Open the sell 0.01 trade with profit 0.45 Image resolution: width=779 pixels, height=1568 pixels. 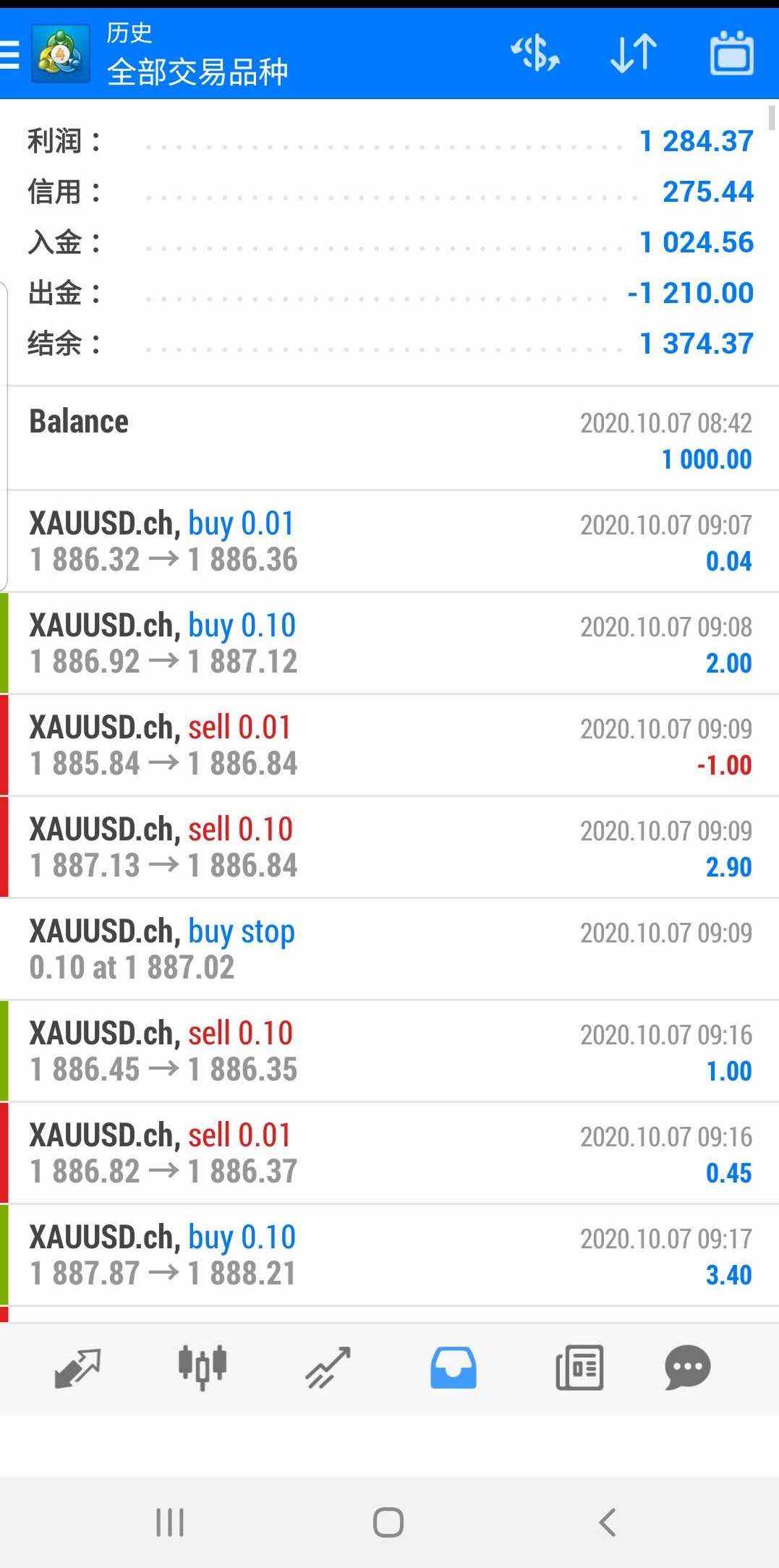(x=391, y=1153)
